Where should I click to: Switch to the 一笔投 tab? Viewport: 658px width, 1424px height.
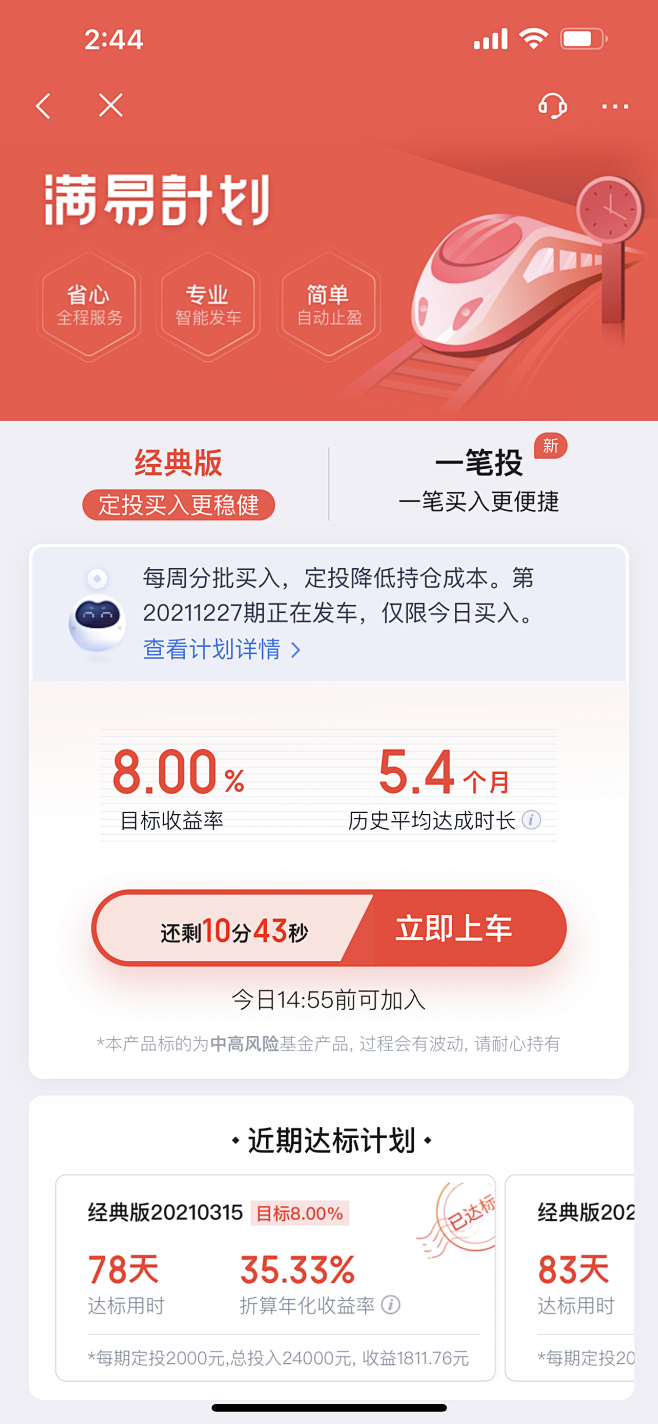pos(479,482)
